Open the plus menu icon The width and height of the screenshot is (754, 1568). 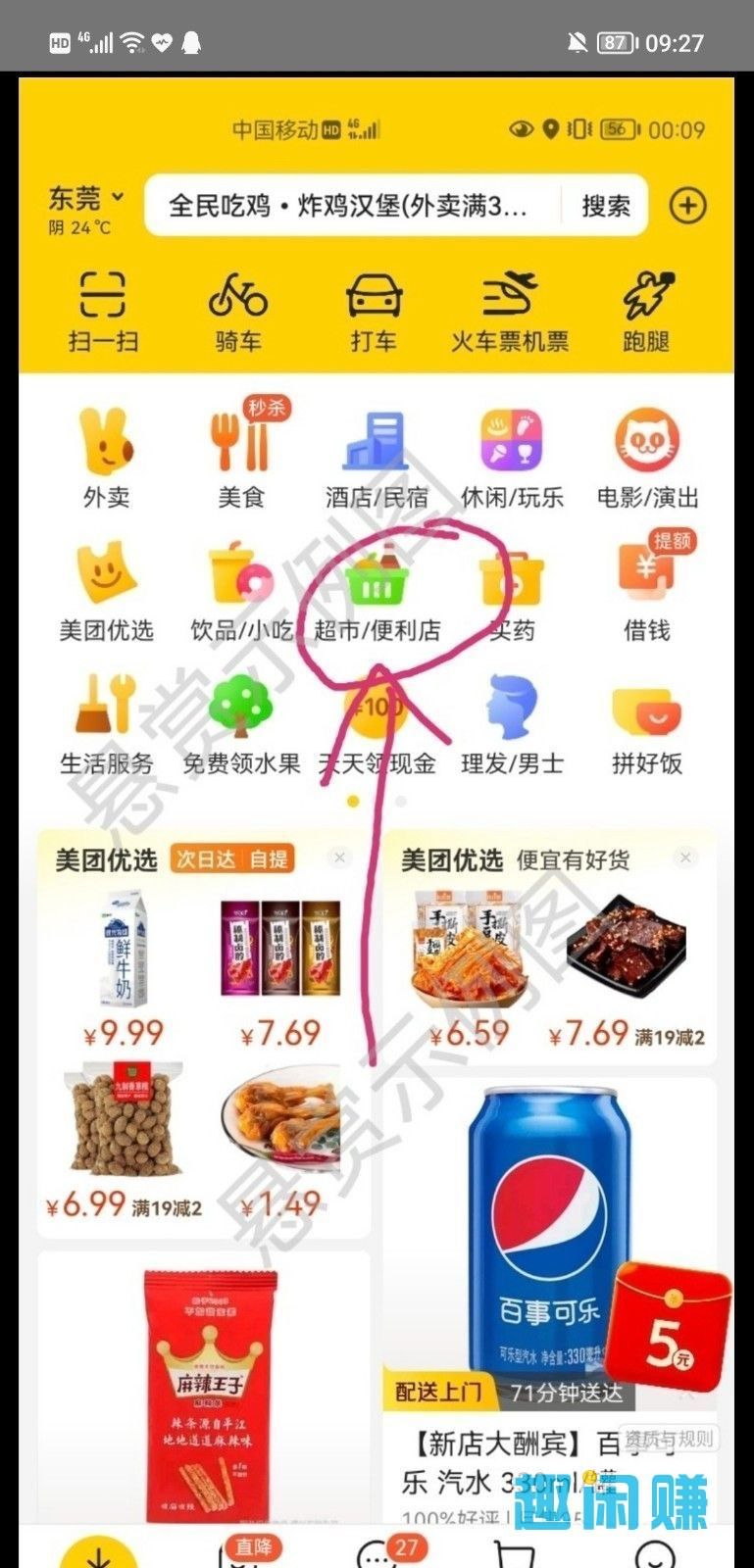(687, 206)
